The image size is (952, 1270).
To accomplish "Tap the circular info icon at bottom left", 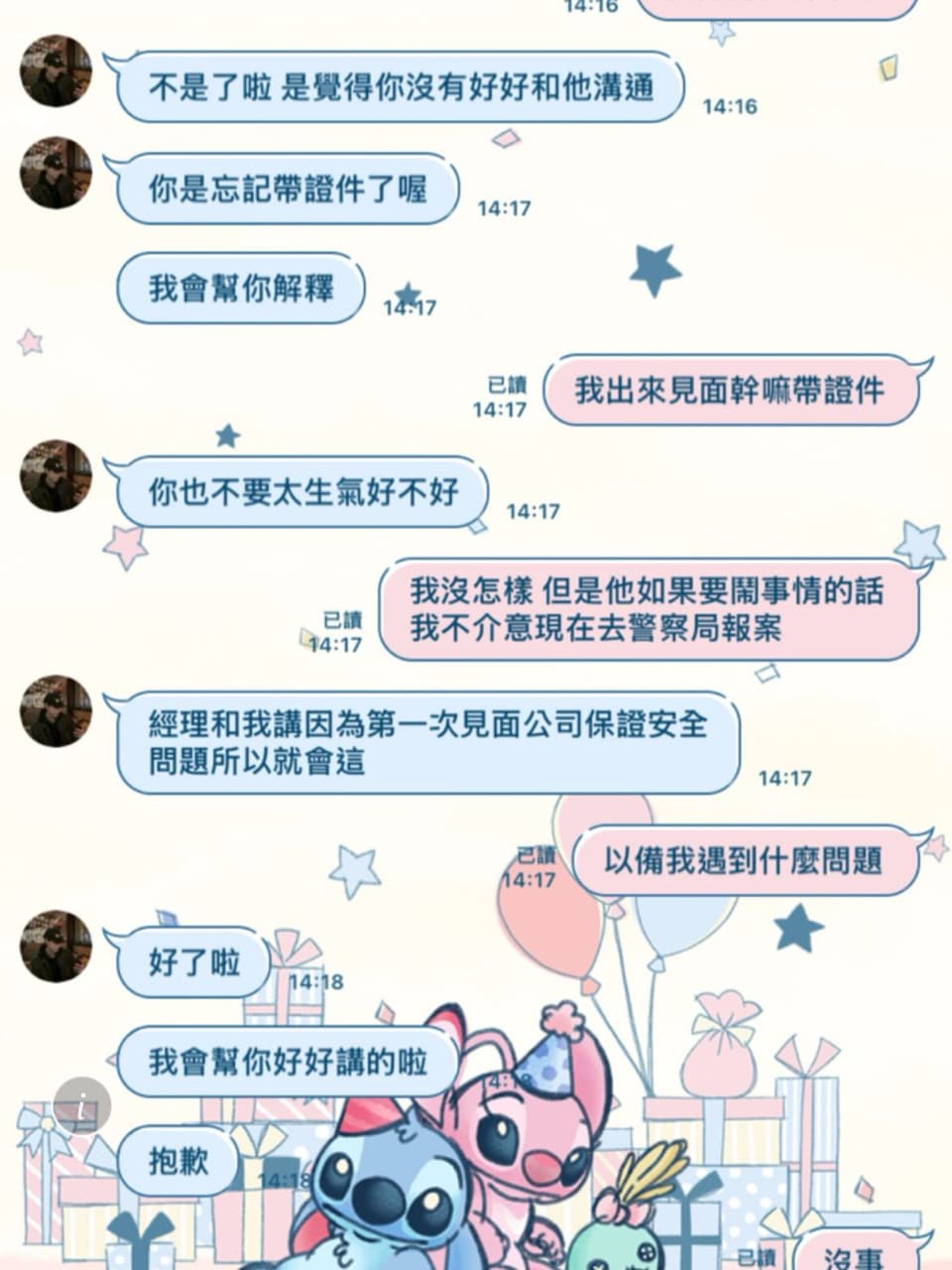I will (x=79, y=1104).
